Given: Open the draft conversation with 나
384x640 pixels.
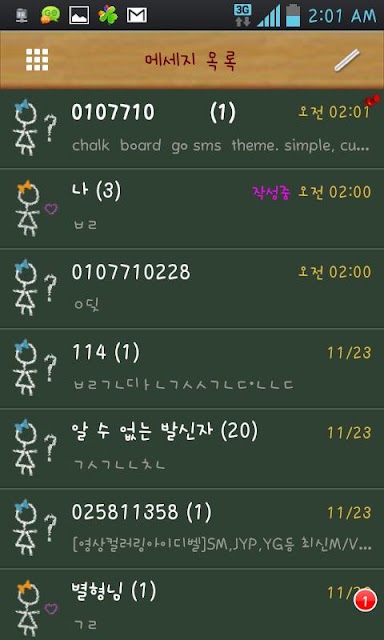Looking at the screenshot, I should coord(192,209).
